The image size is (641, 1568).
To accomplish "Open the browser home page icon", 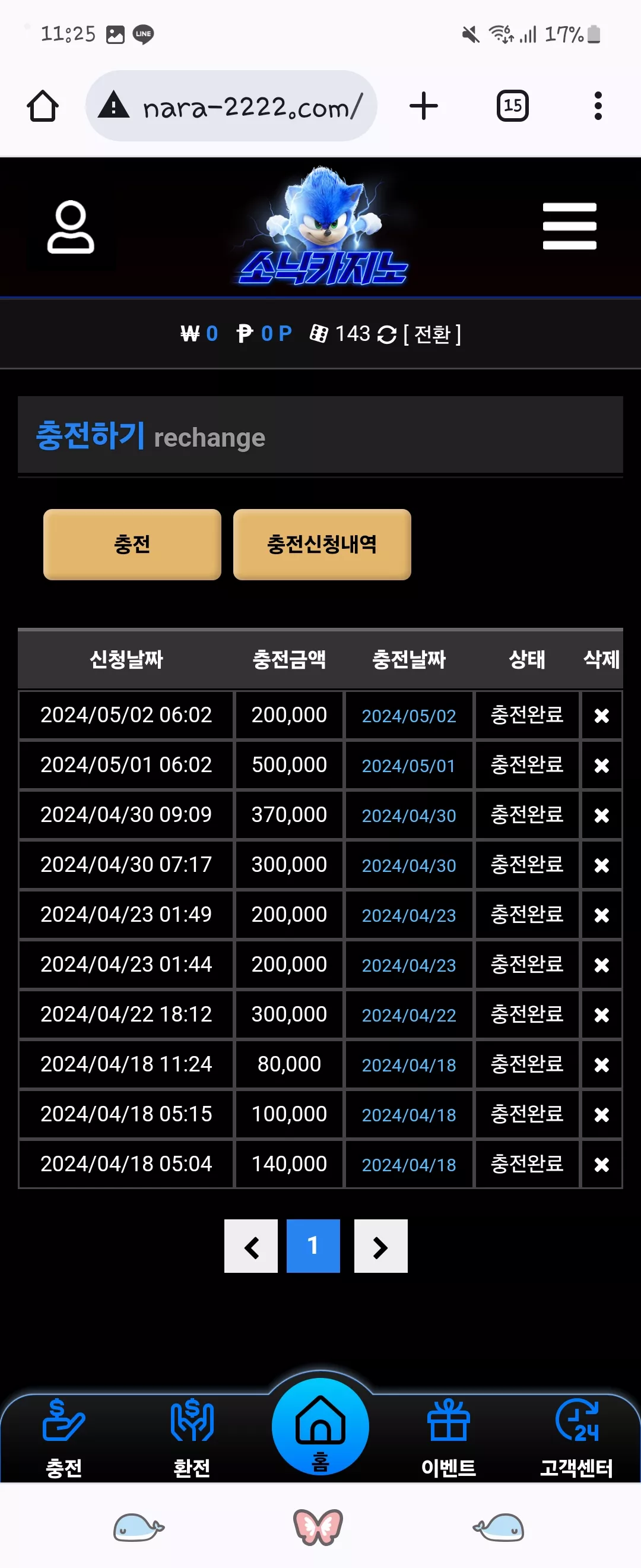I will coord(43,106).
